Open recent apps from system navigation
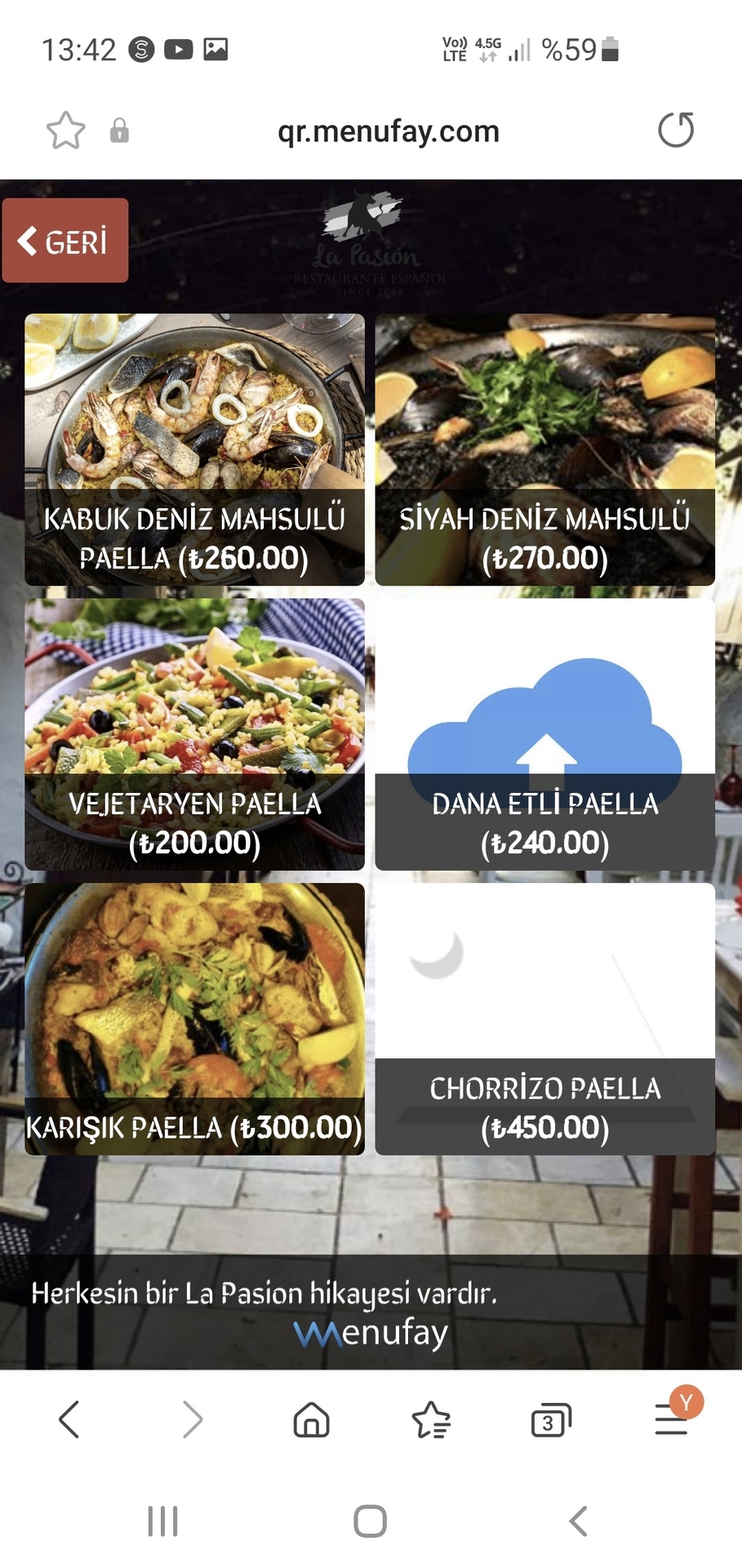The image size is (742, 1568). click(x=162, y=1521)
